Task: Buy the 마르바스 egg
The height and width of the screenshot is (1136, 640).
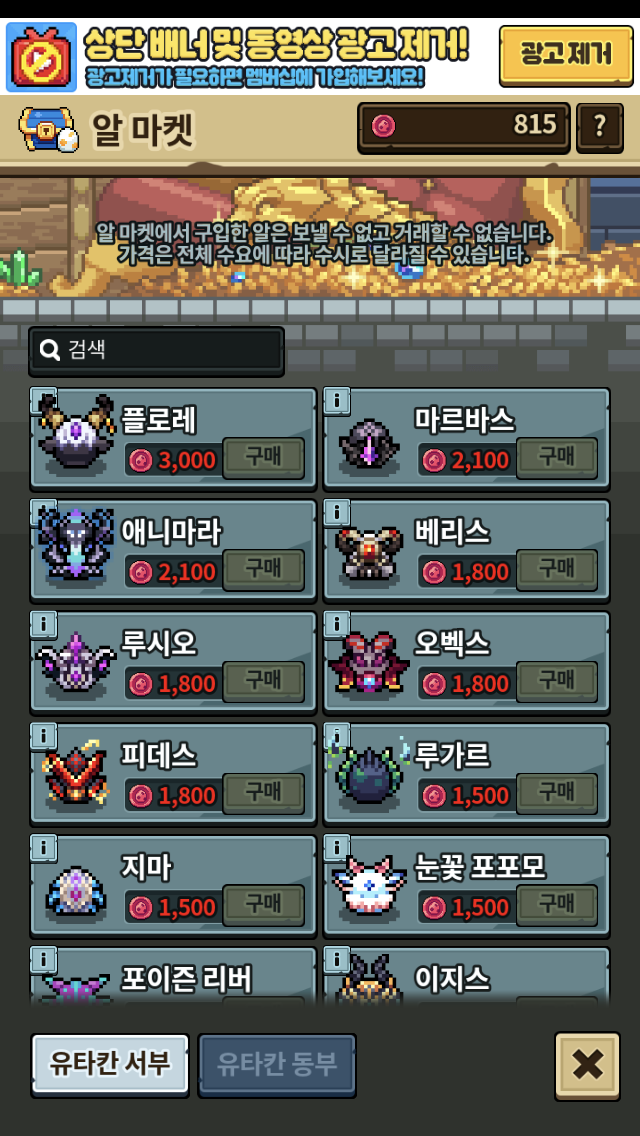Action: [556, 459]
